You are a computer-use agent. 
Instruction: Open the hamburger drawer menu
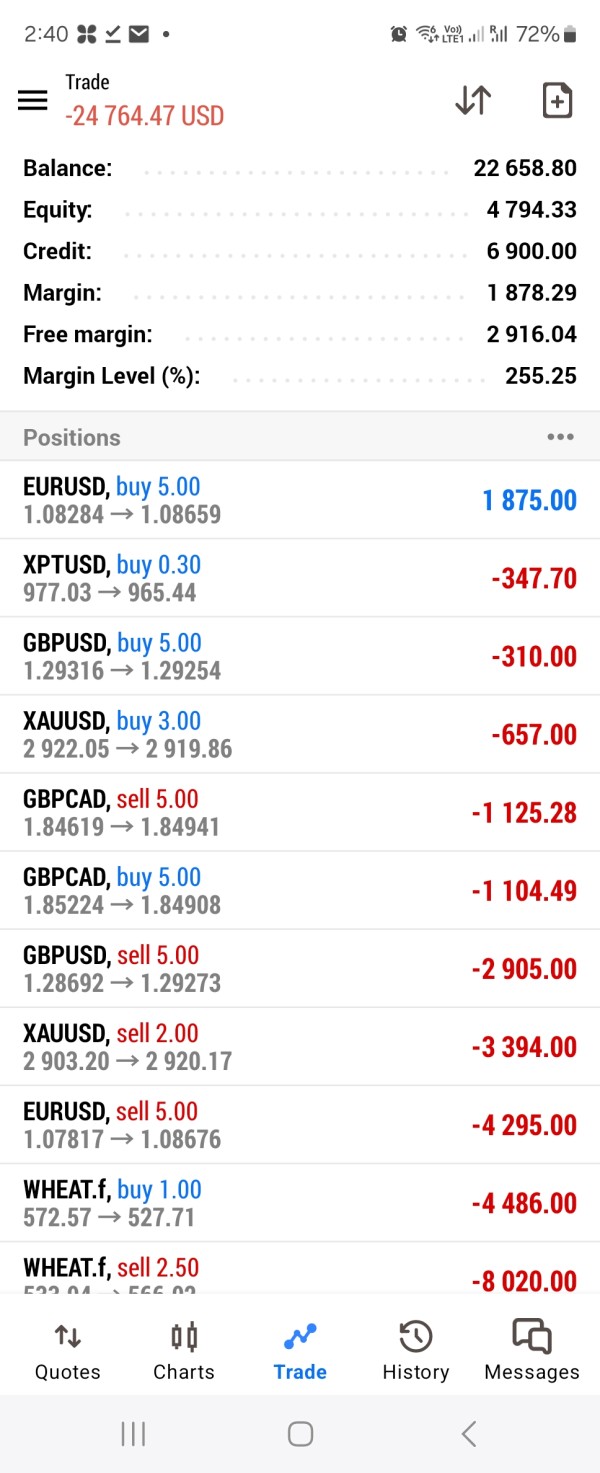(x=33, y=100)
